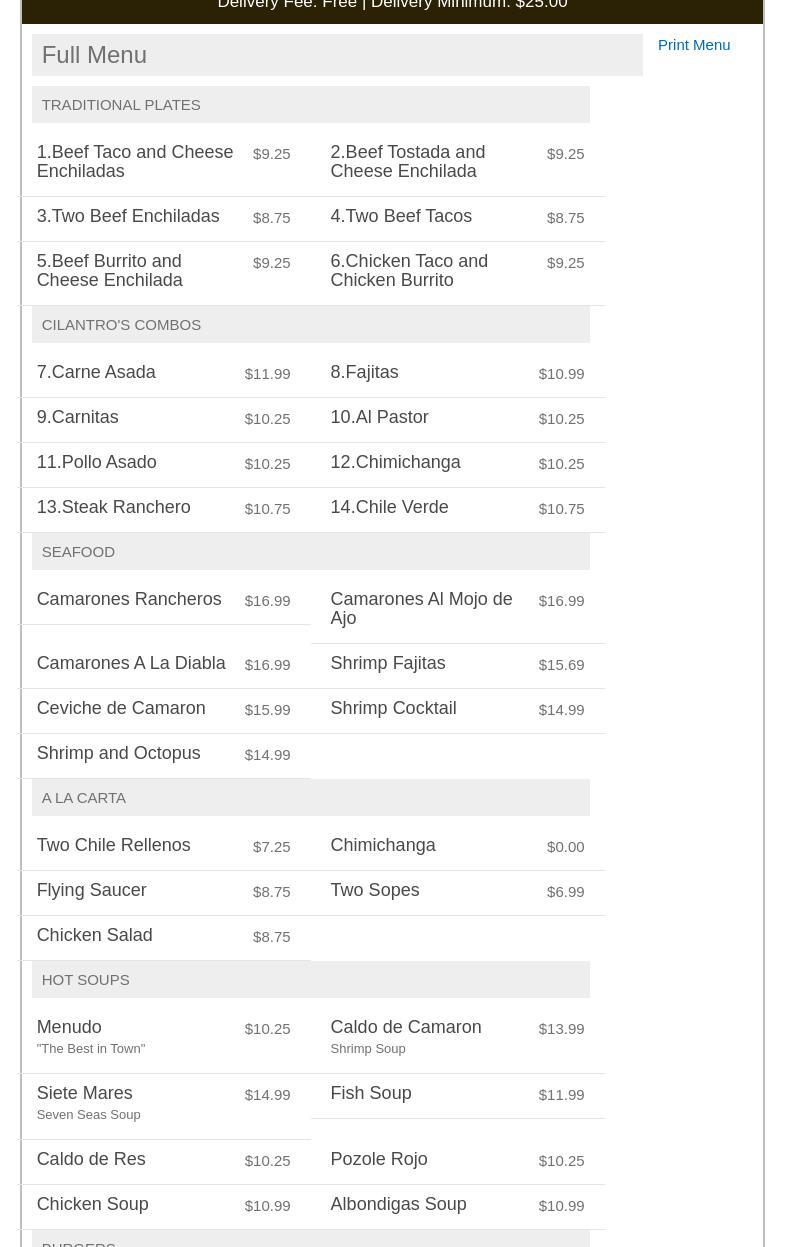Open the Print Menu link
This screenshot has width=785, height=1247.
tap(693, 45)
